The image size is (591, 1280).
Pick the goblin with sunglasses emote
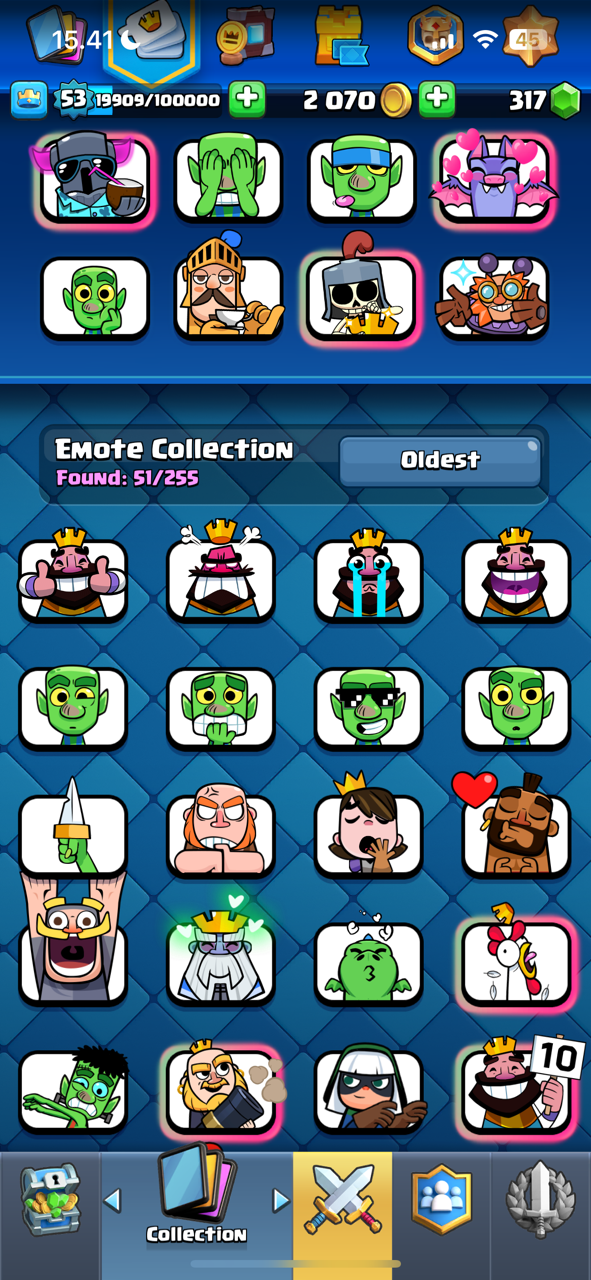click(x=369, y=703)
